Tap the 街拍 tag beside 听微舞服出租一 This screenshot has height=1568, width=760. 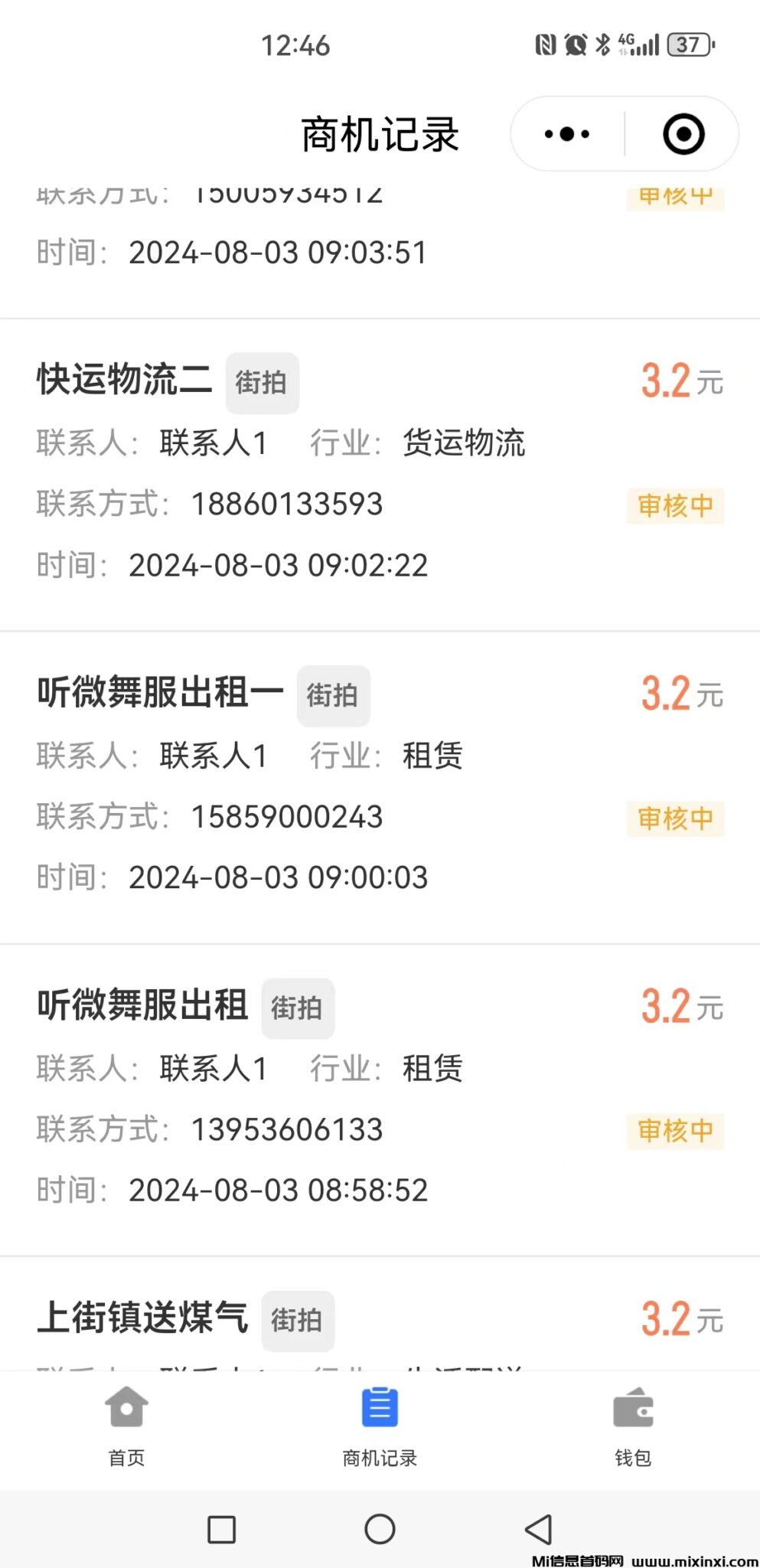tap(333, 695)
